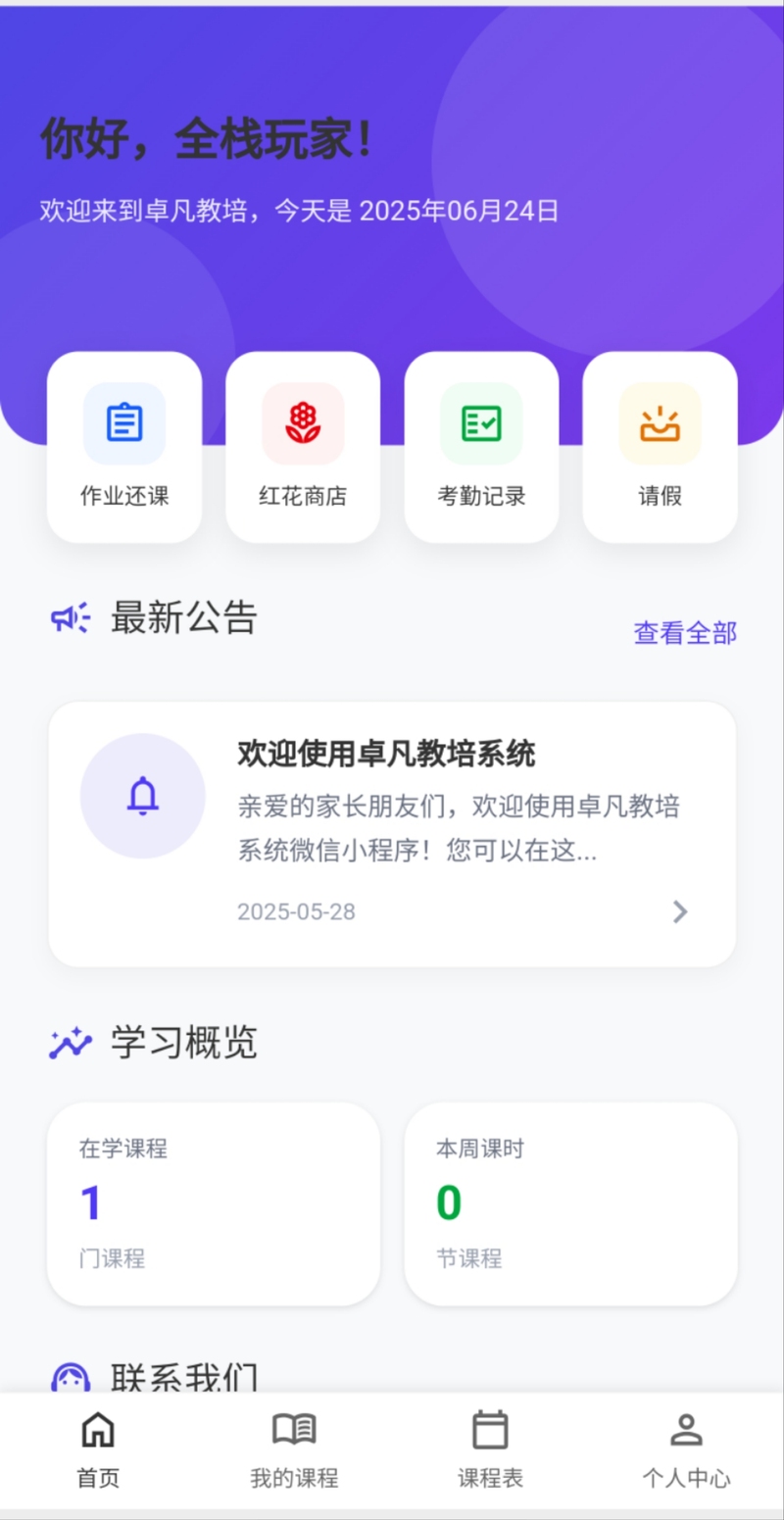The image size is (784, 1520).
Task: Open the 红花商店 shop
Action: click(x=303, y=447)
